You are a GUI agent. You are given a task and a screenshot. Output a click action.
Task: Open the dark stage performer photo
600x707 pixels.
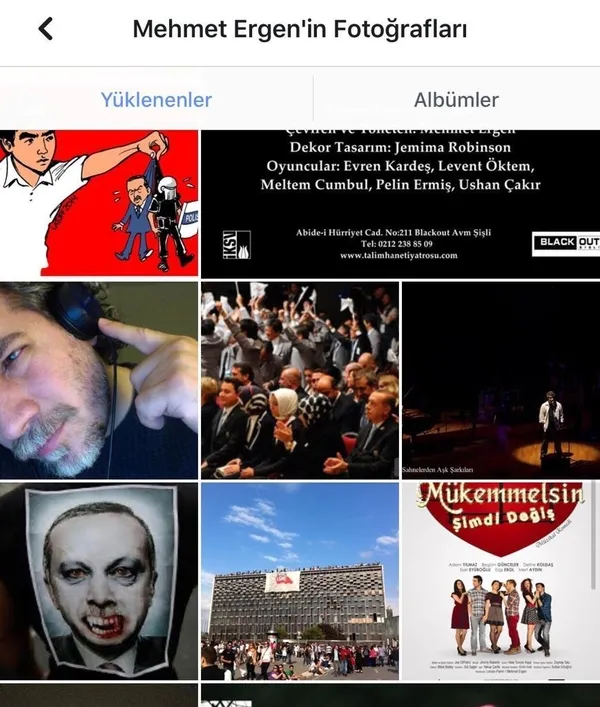pos(501,380)
